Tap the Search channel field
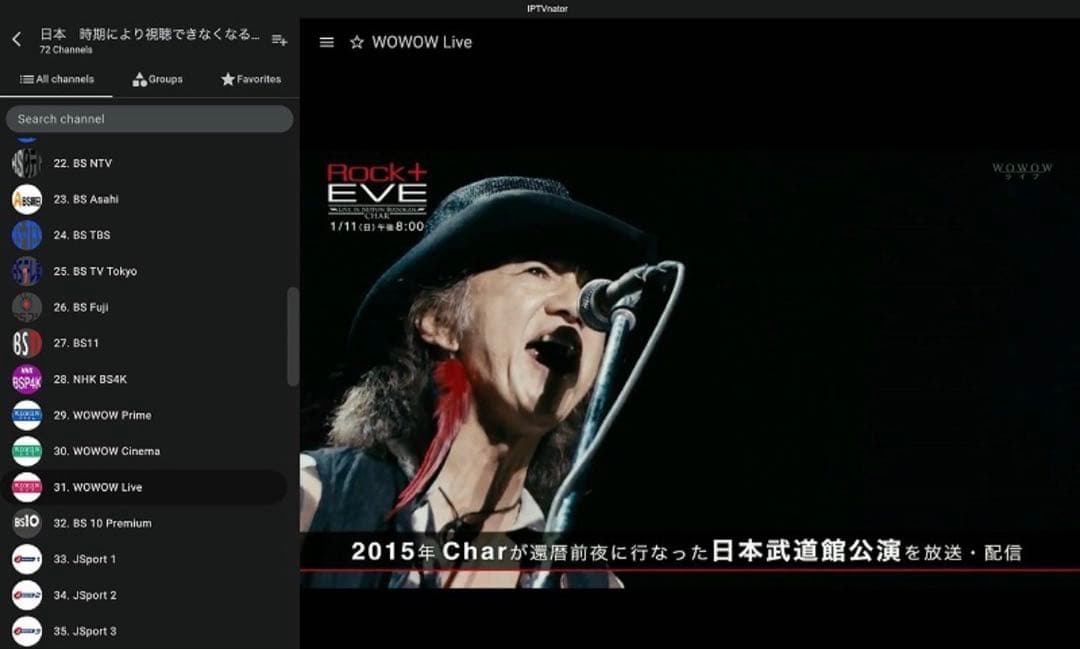The image size is (1080, 649). click(149, 119)
